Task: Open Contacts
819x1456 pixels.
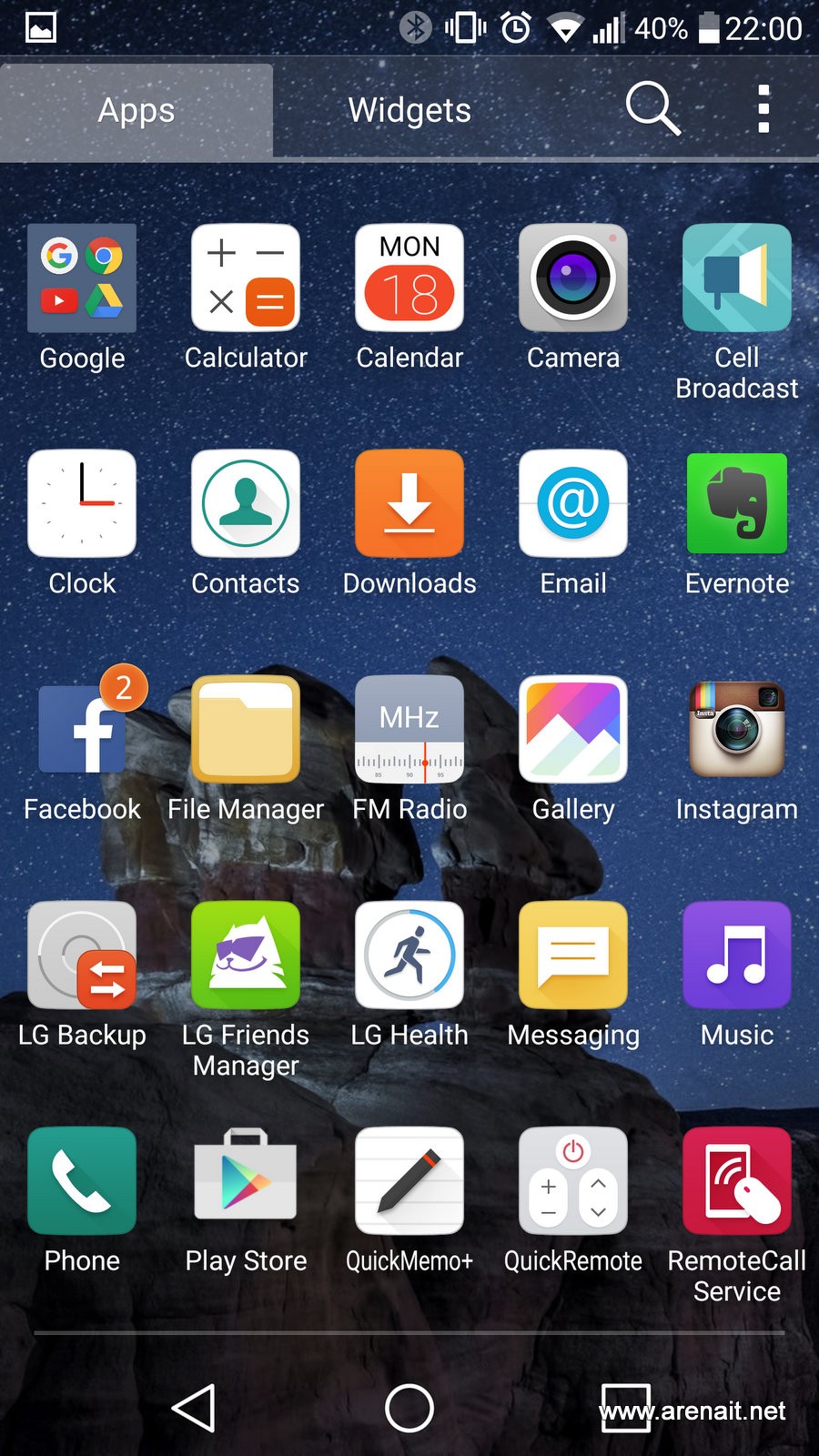Action: 246,503
